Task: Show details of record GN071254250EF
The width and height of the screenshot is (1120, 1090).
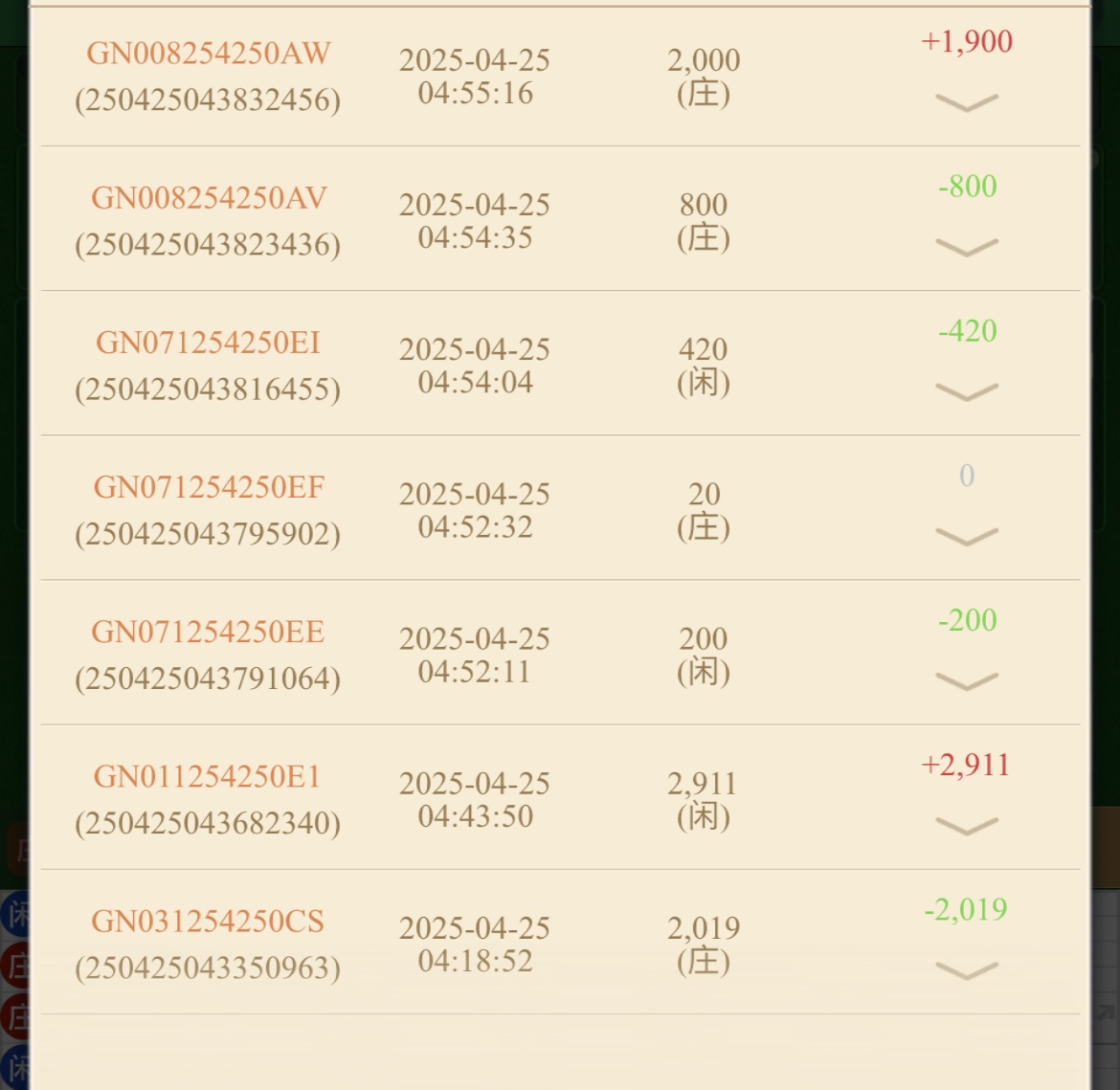Action: [x=966, y=536]
